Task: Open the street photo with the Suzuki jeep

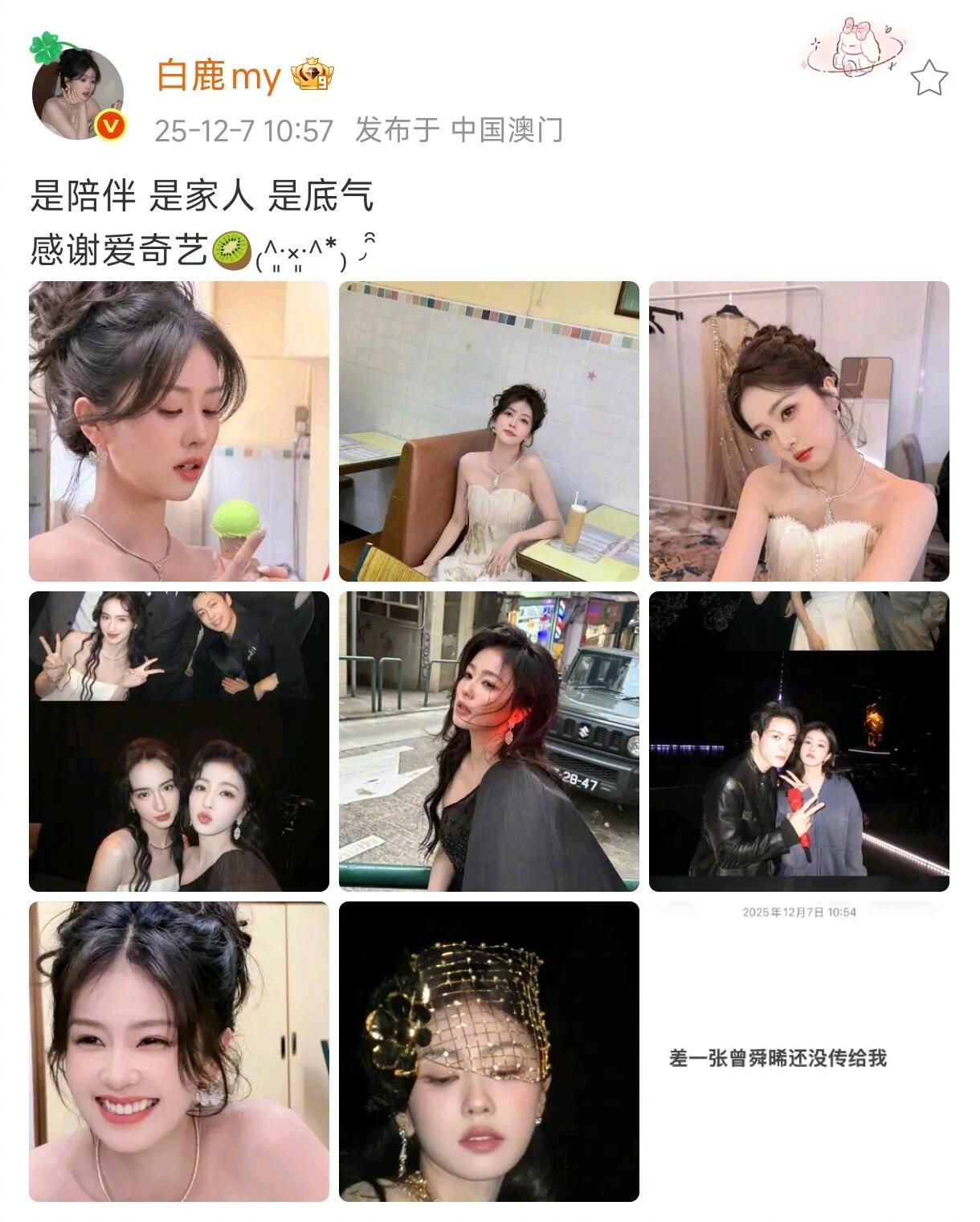Action: [x=490, y=741]
